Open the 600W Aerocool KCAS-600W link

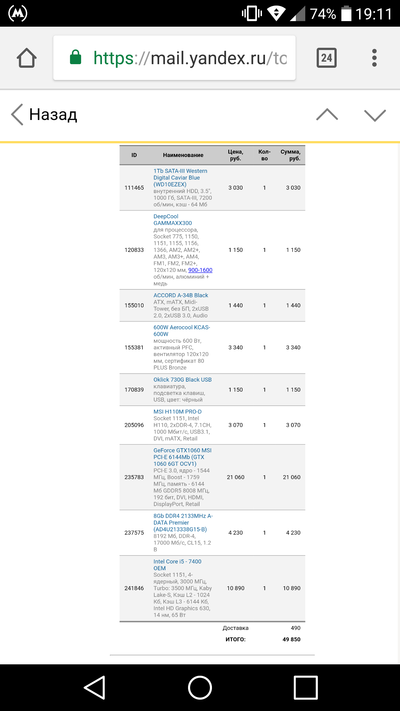click(182, 331)
